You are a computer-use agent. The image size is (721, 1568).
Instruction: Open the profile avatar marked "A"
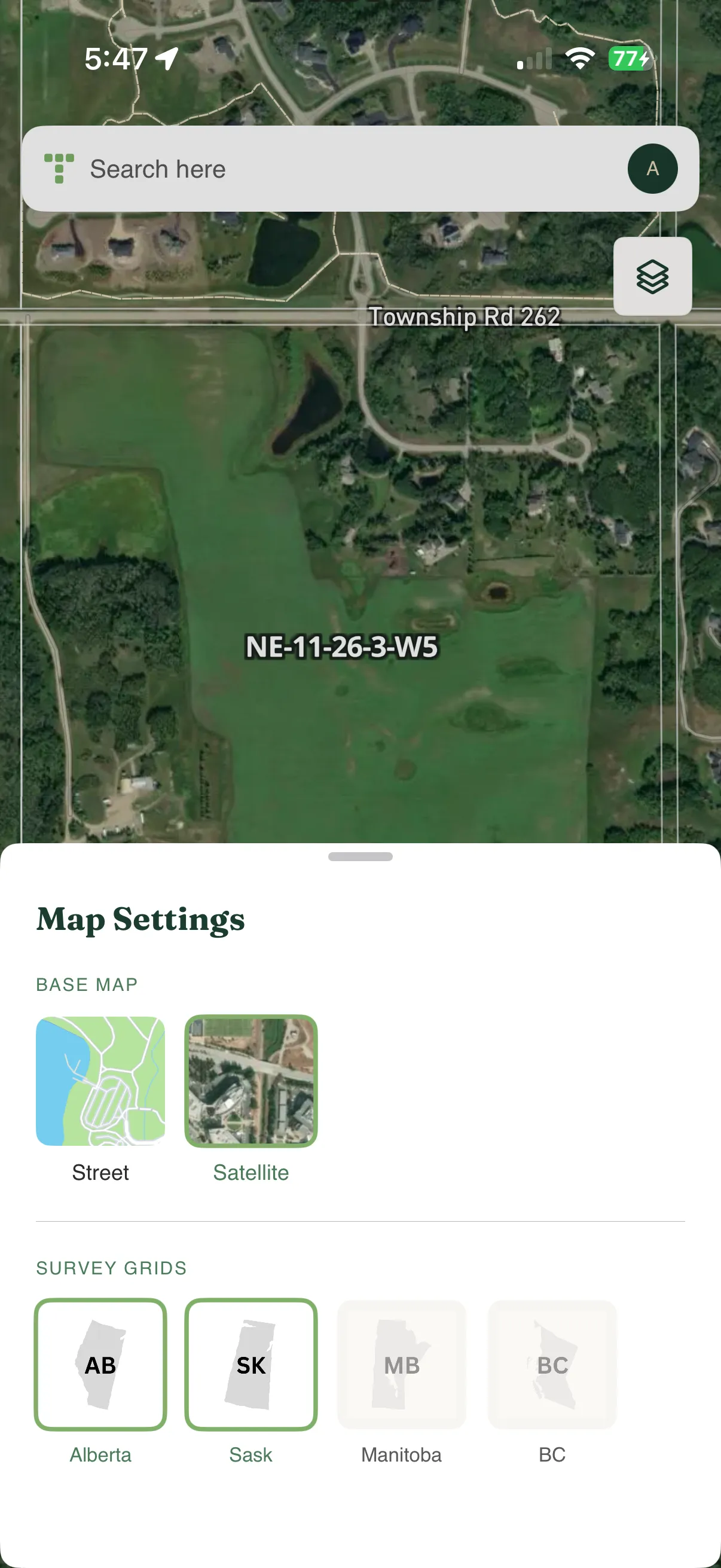pyautogui.click(x=652, y=169)
